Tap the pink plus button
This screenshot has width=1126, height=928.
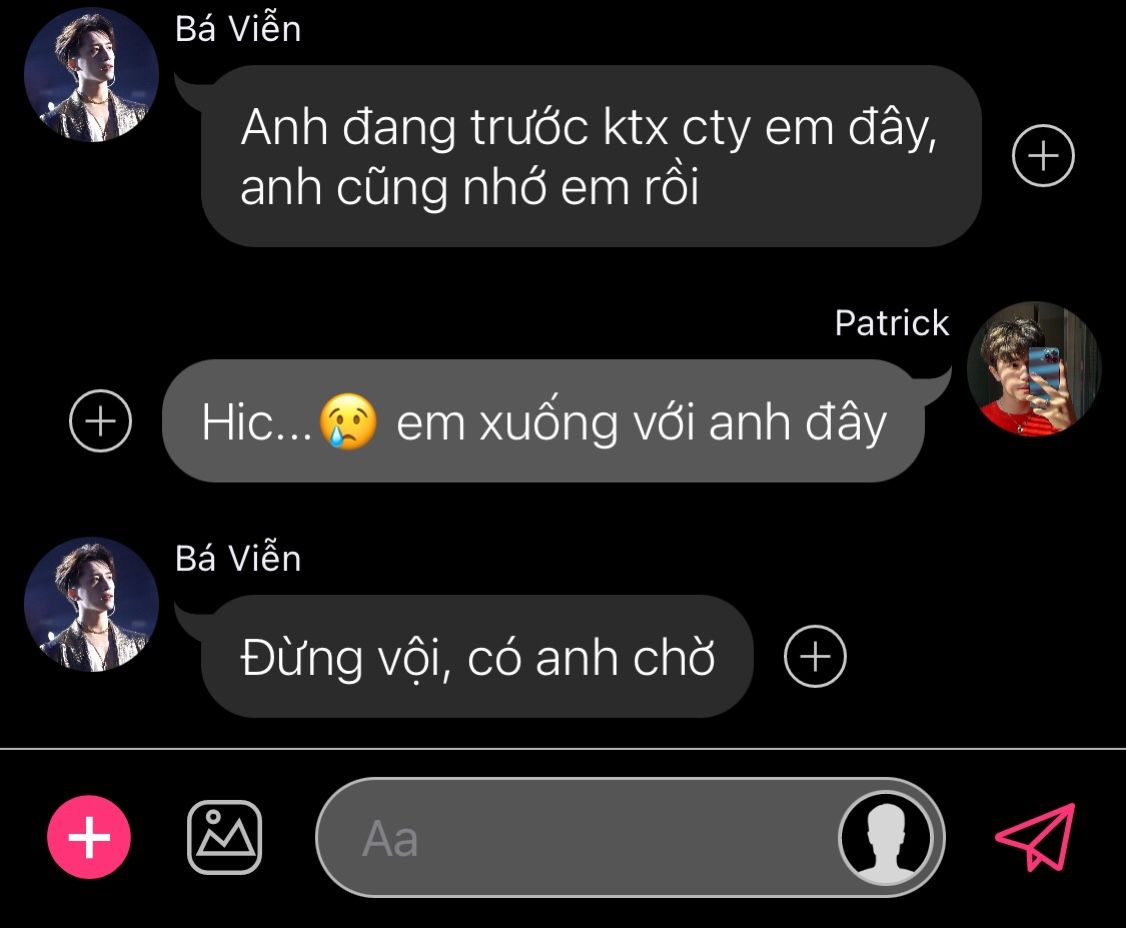(89, 837)
